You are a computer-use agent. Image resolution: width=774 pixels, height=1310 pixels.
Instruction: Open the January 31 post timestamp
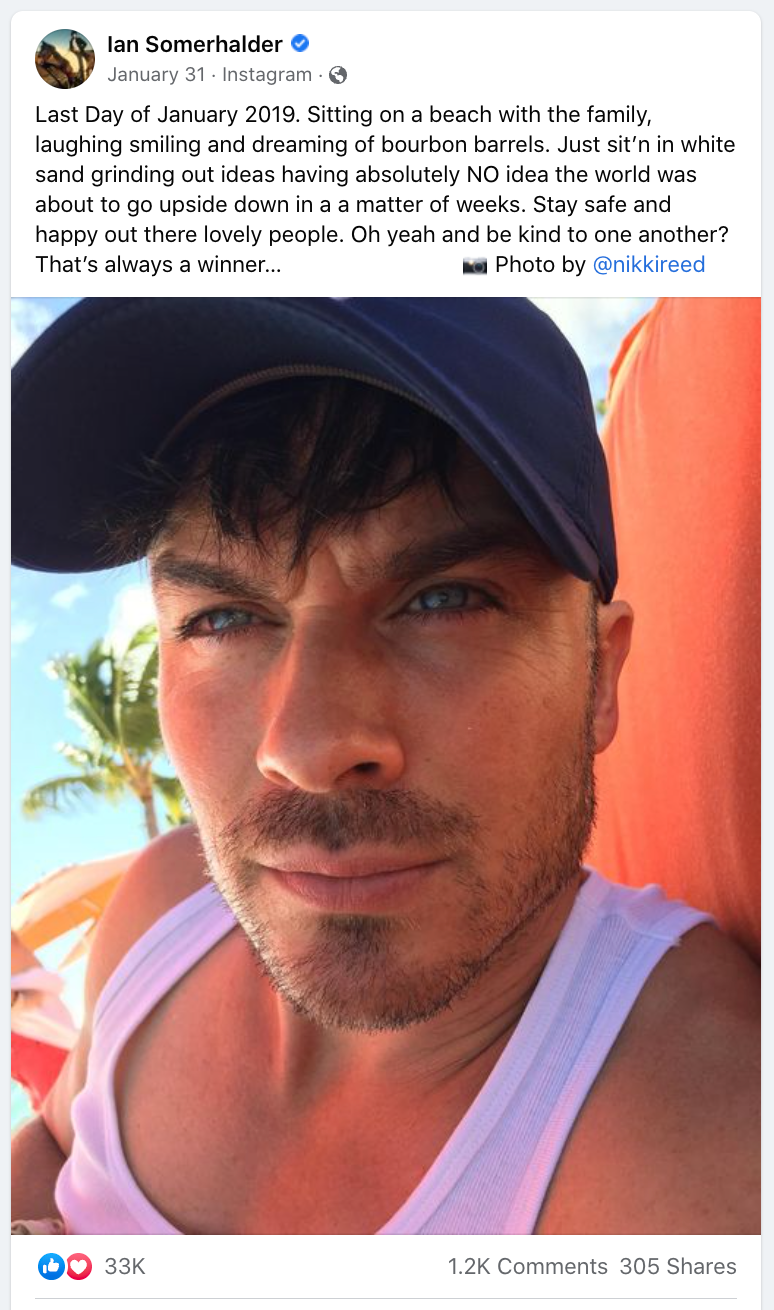click(155, 75)
